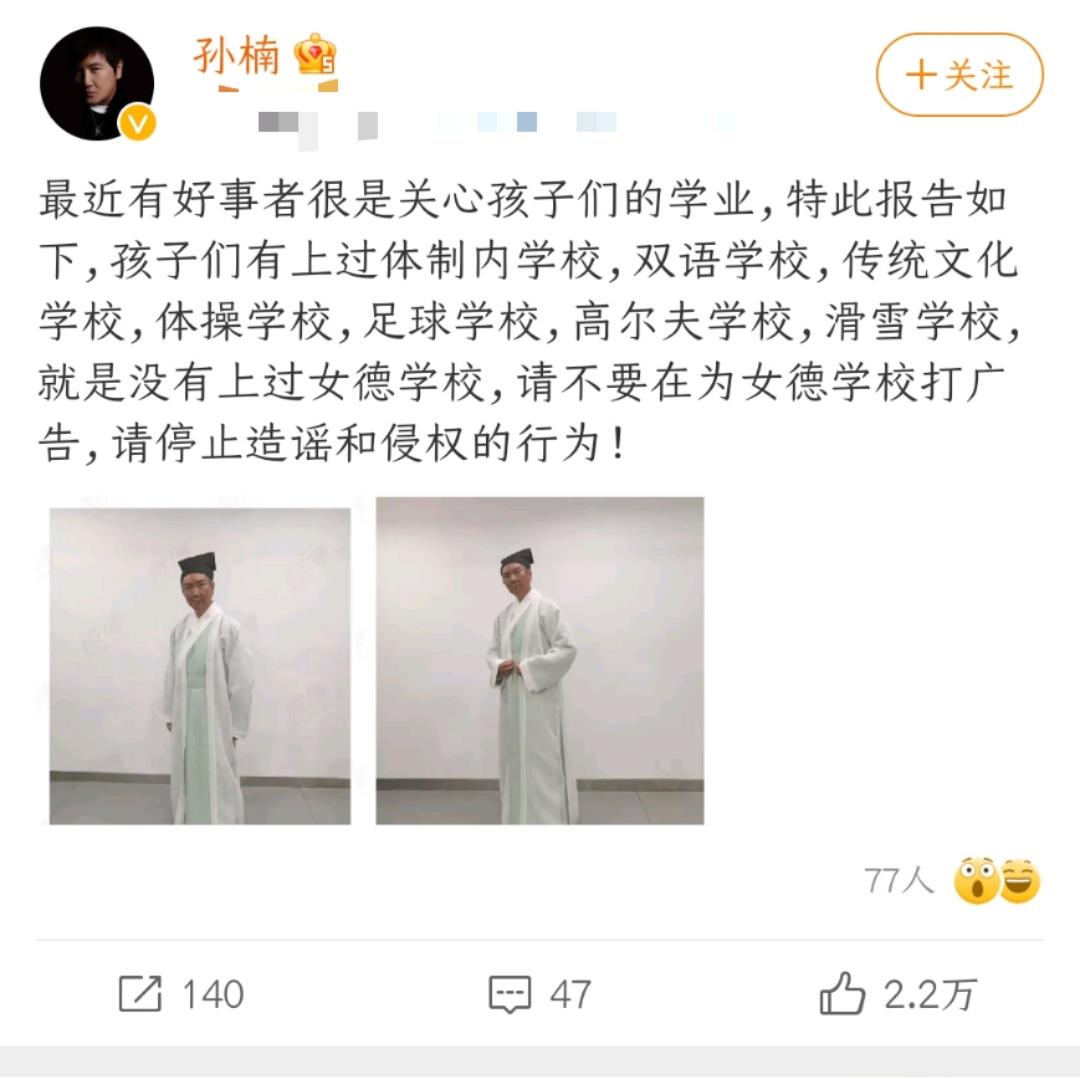Open the second attached photo
The image size is (1080, 1079).
pos(539,661)
